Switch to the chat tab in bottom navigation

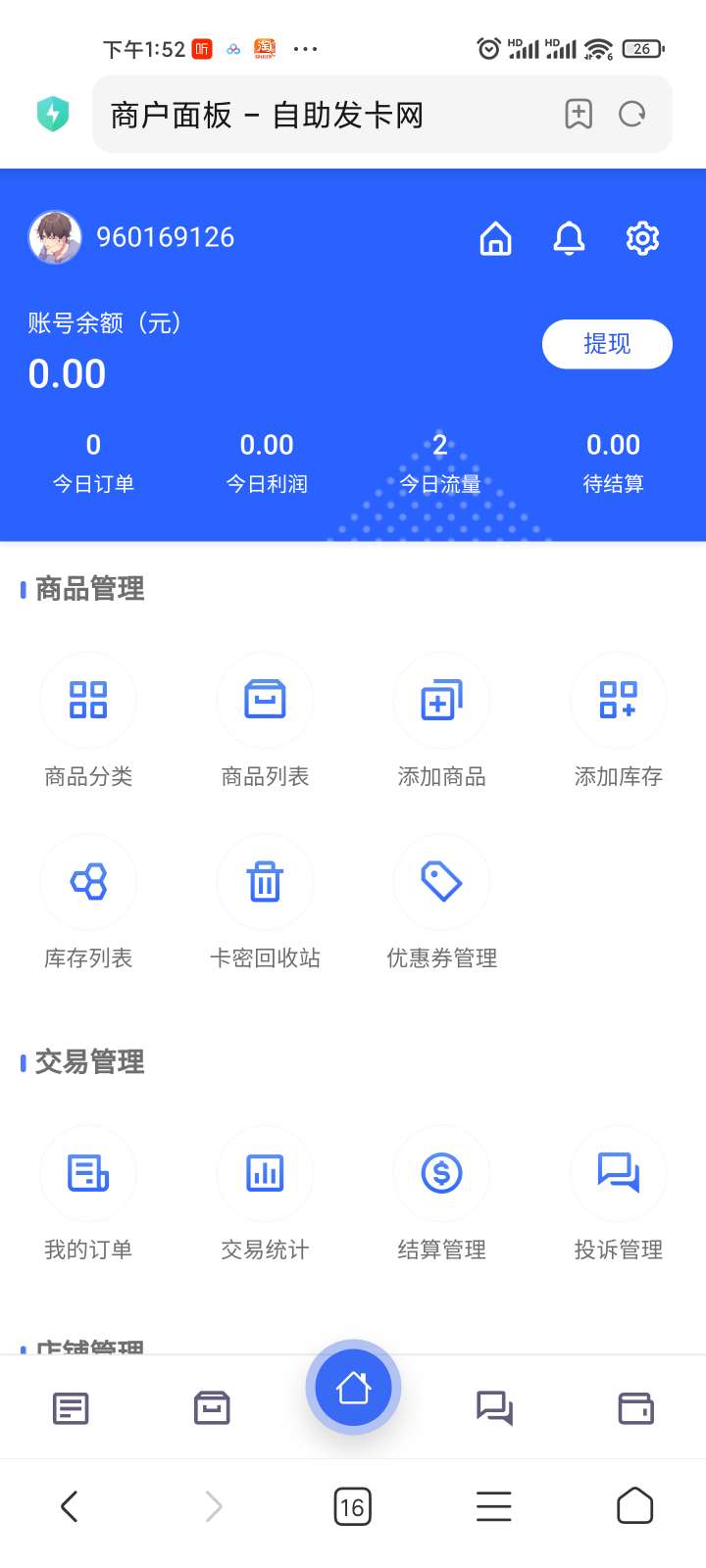[x=493, y=1407]
